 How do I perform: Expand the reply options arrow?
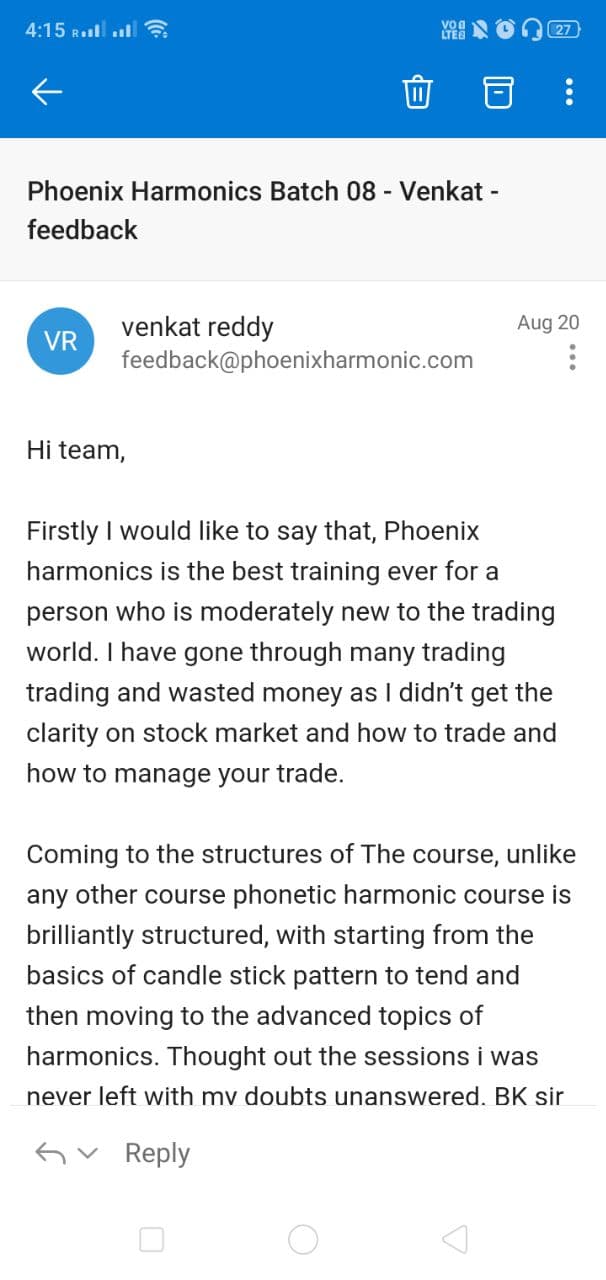pos(88,1153)
